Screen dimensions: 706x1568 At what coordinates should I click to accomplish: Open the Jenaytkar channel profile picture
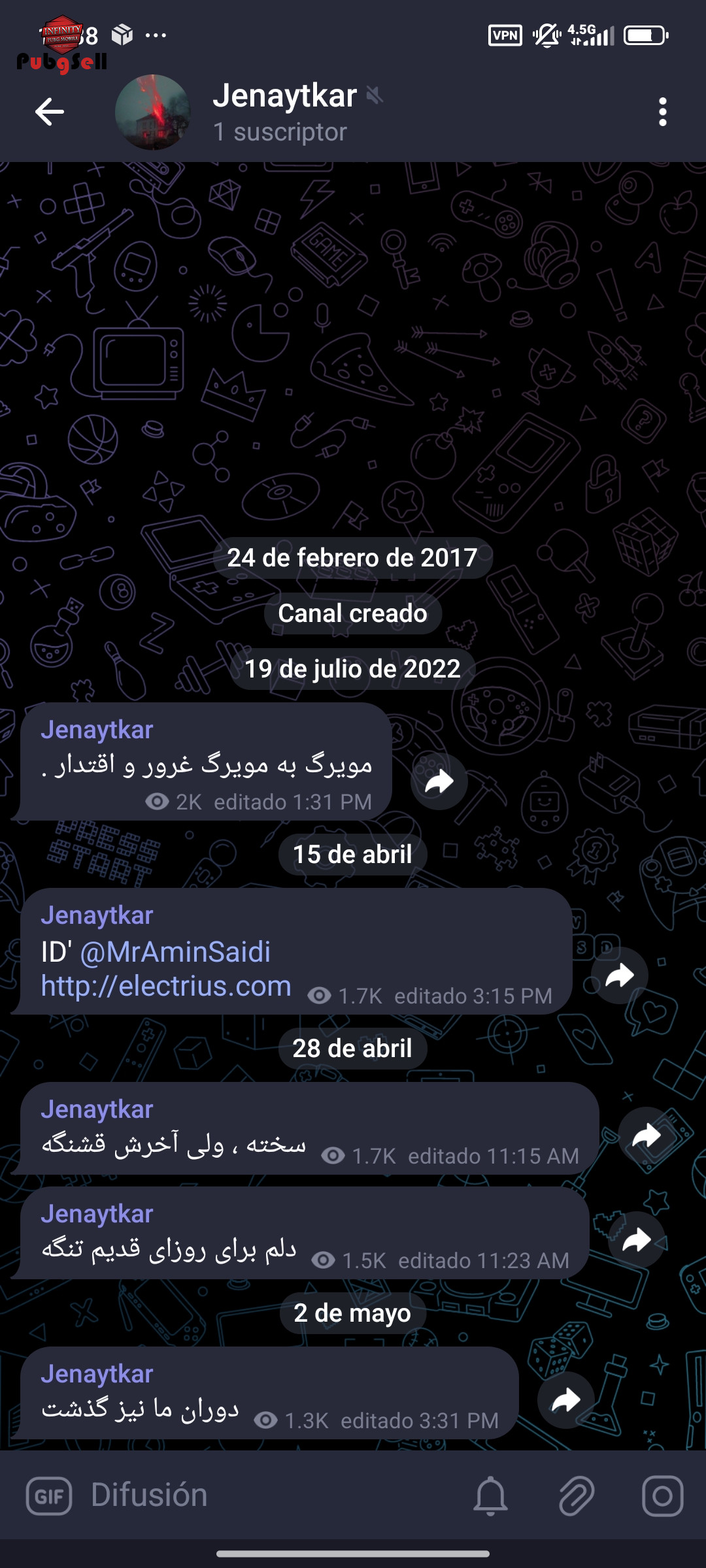(153, 112)
